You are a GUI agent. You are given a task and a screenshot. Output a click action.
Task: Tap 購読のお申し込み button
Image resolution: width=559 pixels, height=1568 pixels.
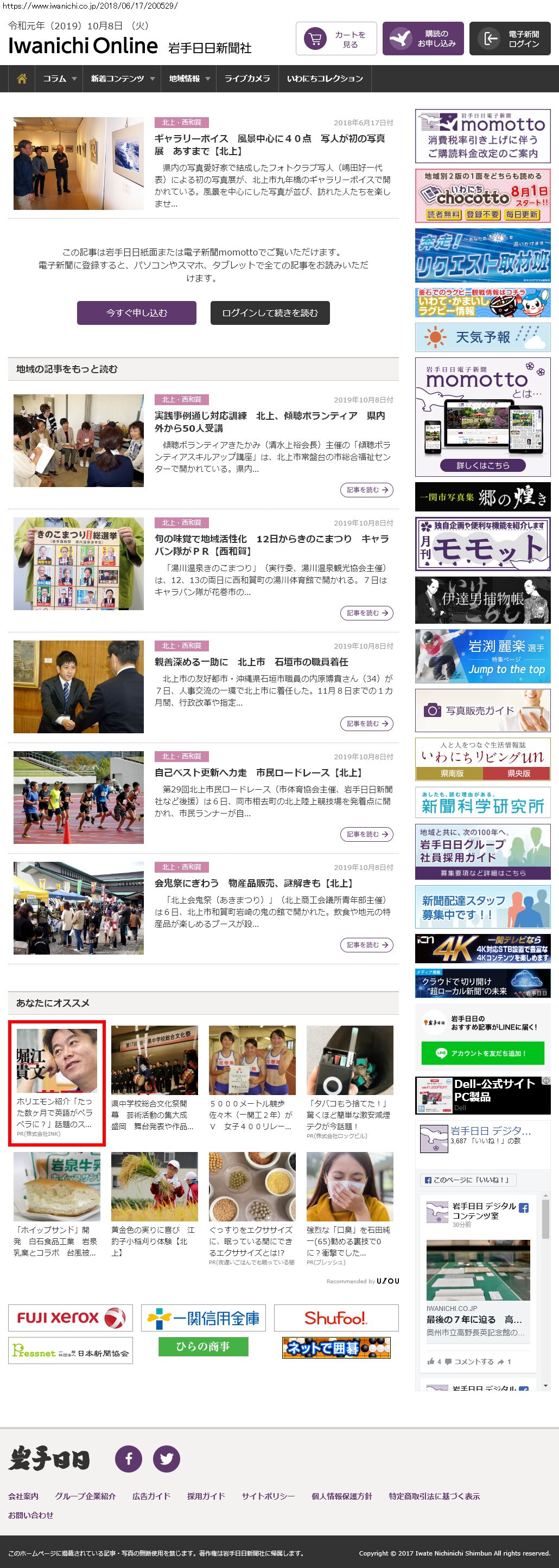[423, 39]
